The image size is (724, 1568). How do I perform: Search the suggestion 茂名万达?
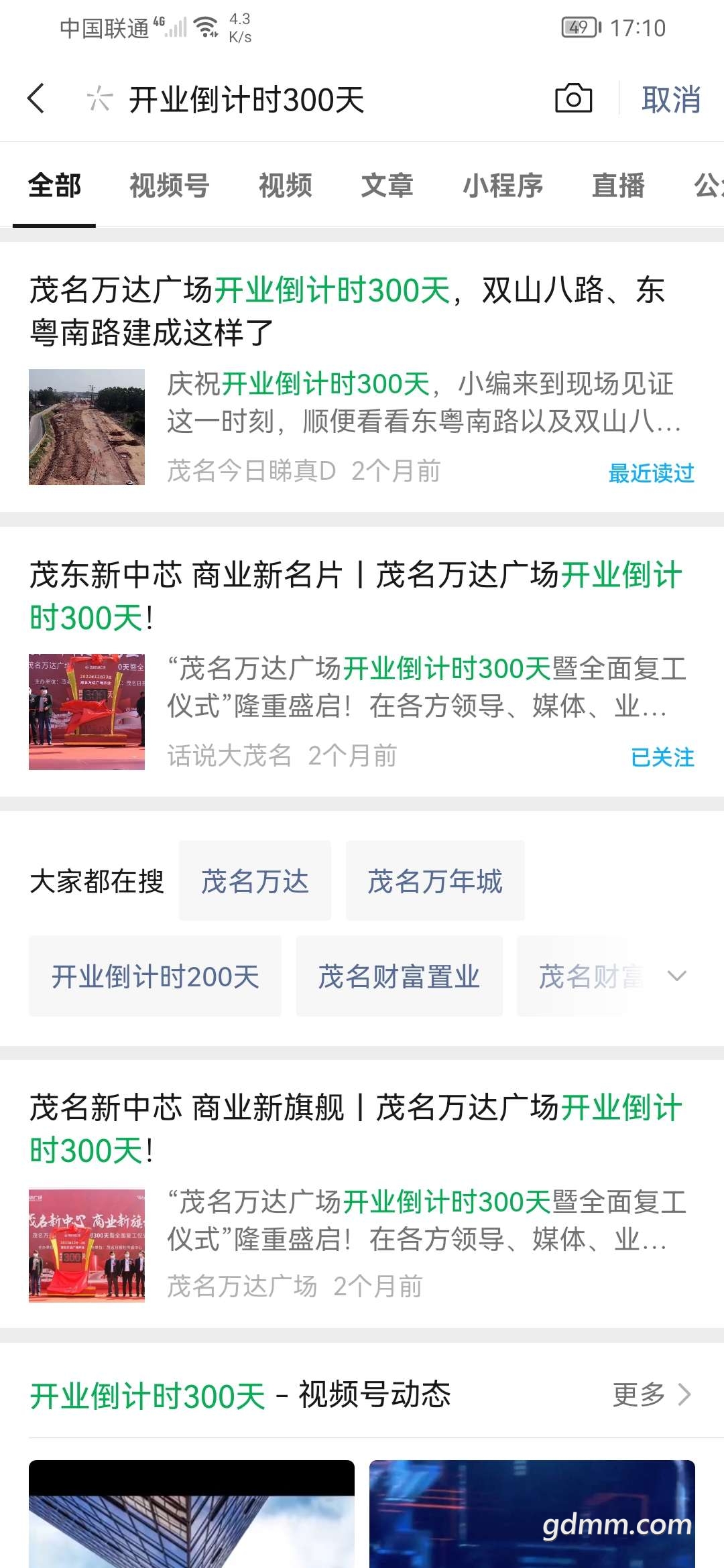(x=255, y=881)
